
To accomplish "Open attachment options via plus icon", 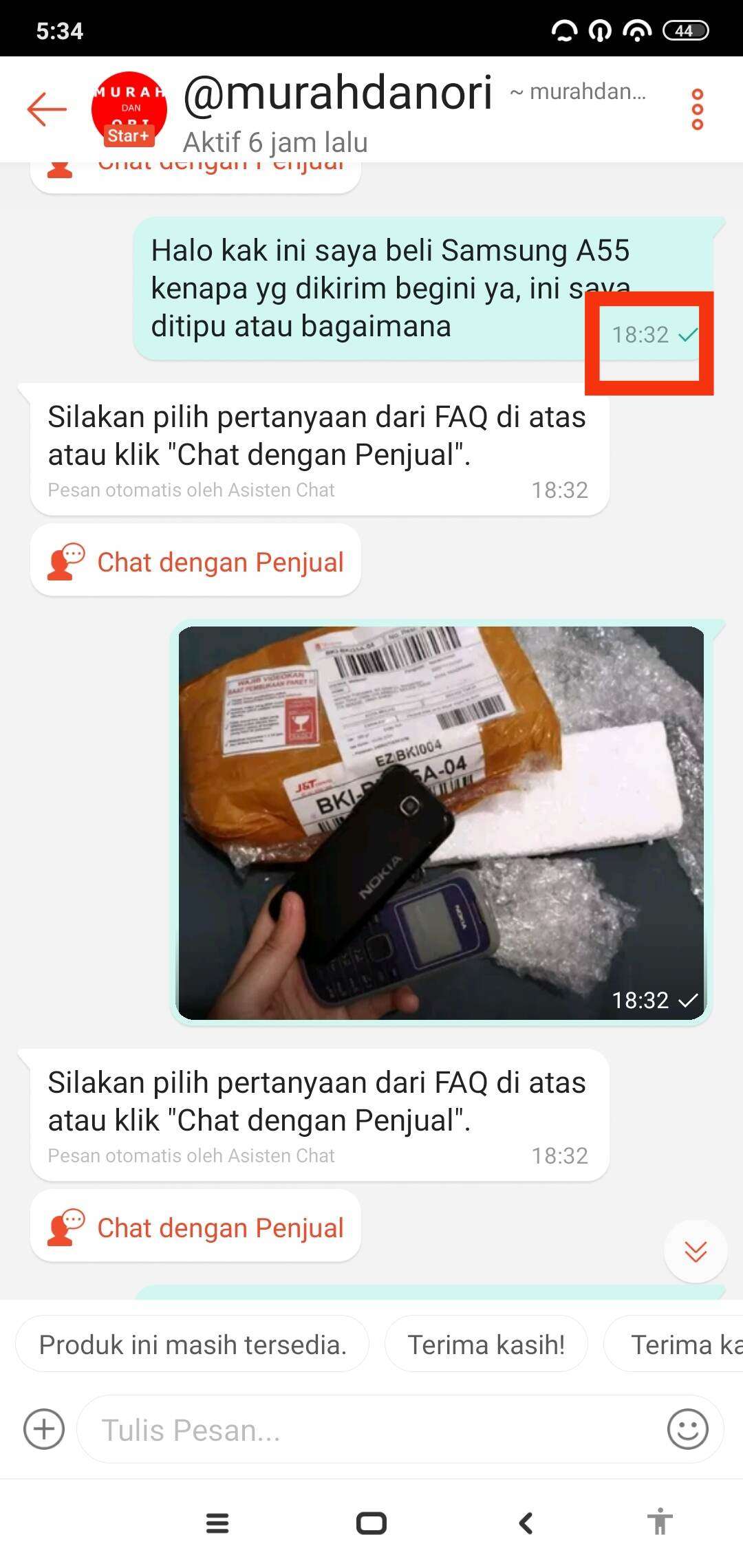I will tap(44, 1429).
